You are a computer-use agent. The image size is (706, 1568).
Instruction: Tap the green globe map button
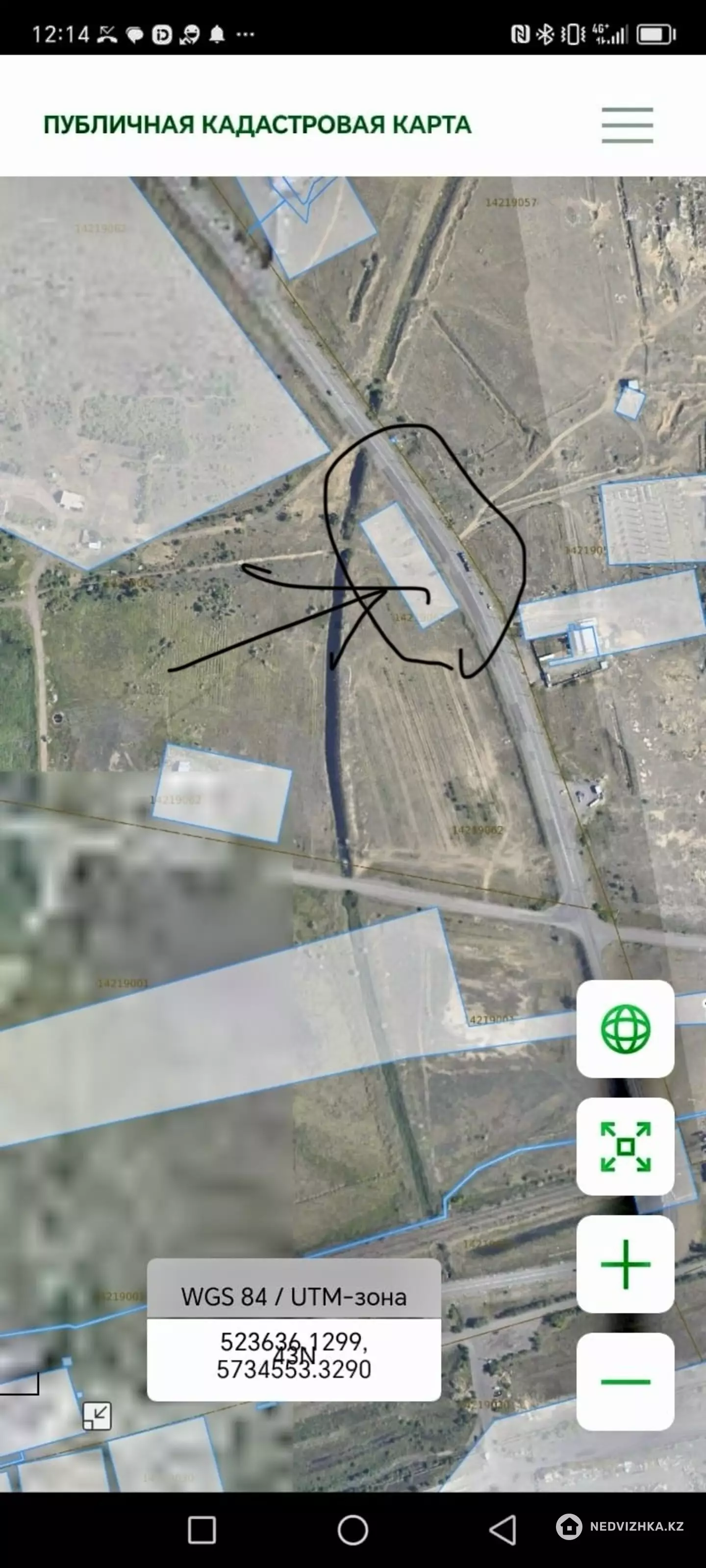pos(625,1029)
